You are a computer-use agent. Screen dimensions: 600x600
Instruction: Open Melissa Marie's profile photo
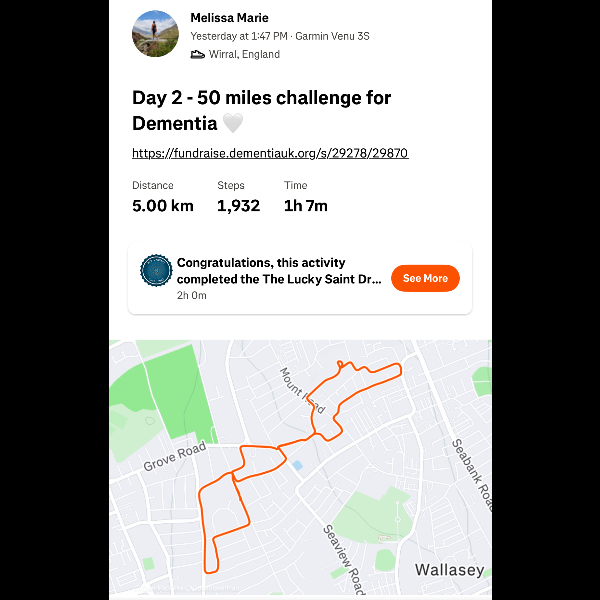tap(156, 34)
